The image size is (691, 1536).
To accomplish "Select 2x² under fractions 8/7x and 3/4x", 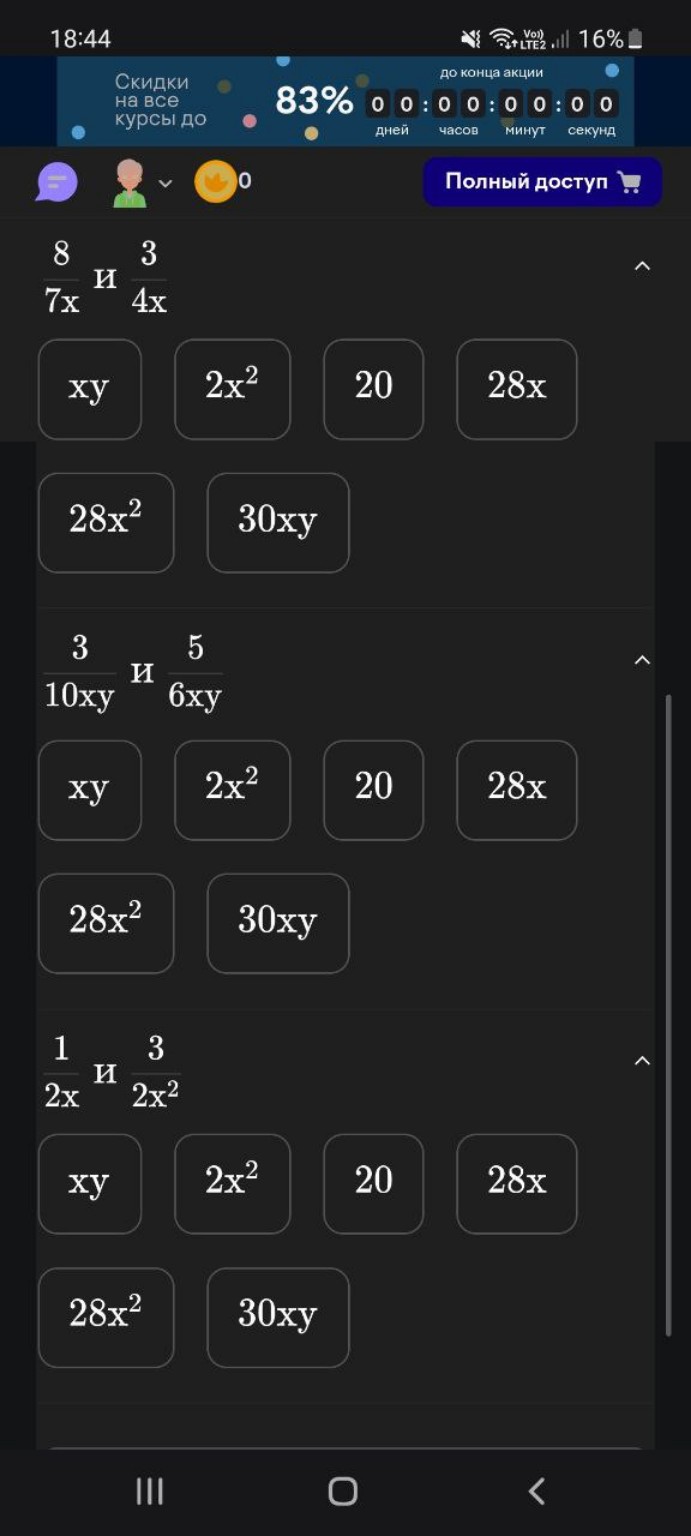I will pos(232,388).
